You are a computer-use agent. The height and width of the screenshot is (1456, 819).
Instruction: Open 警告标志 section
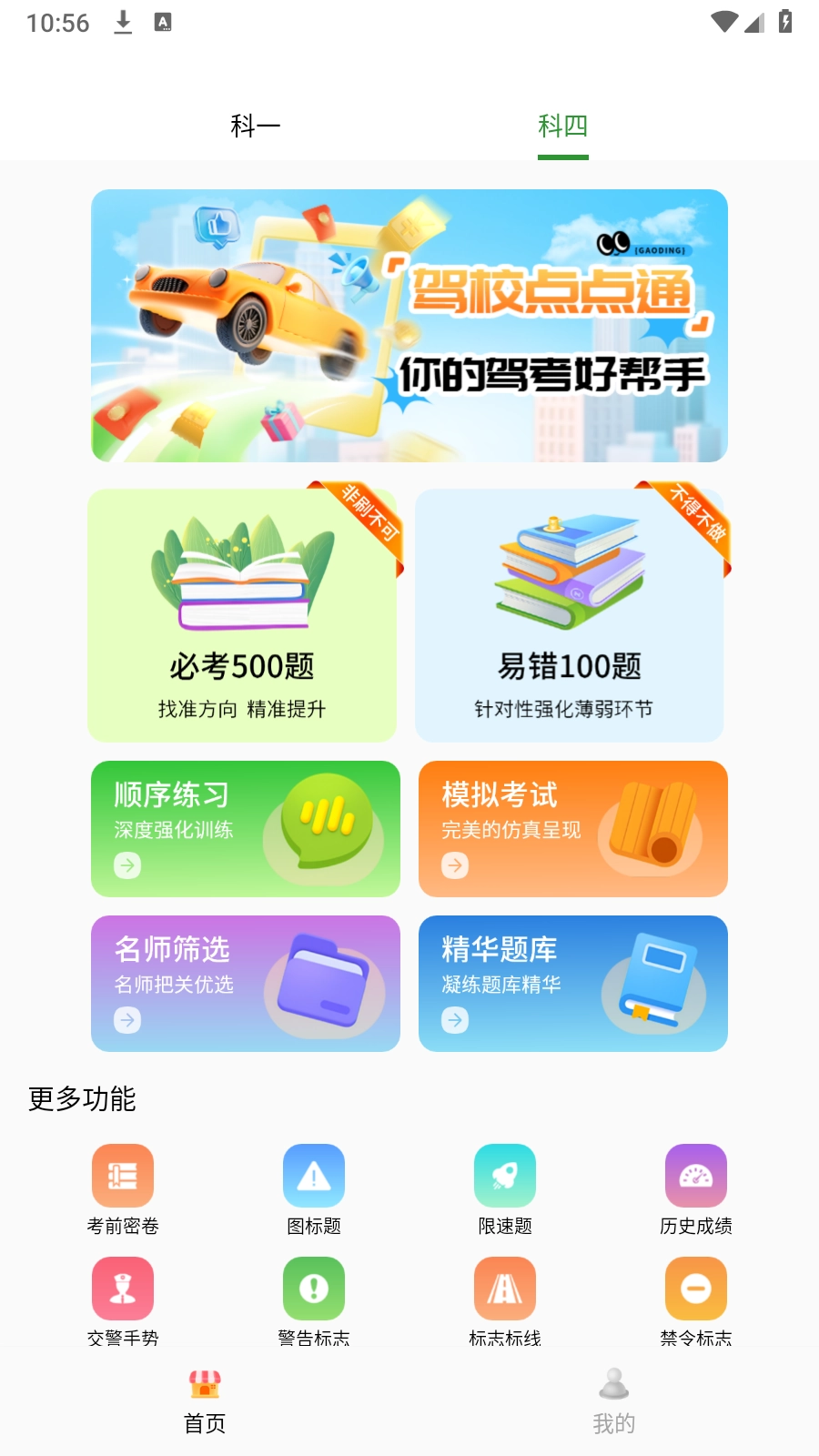314,1299
